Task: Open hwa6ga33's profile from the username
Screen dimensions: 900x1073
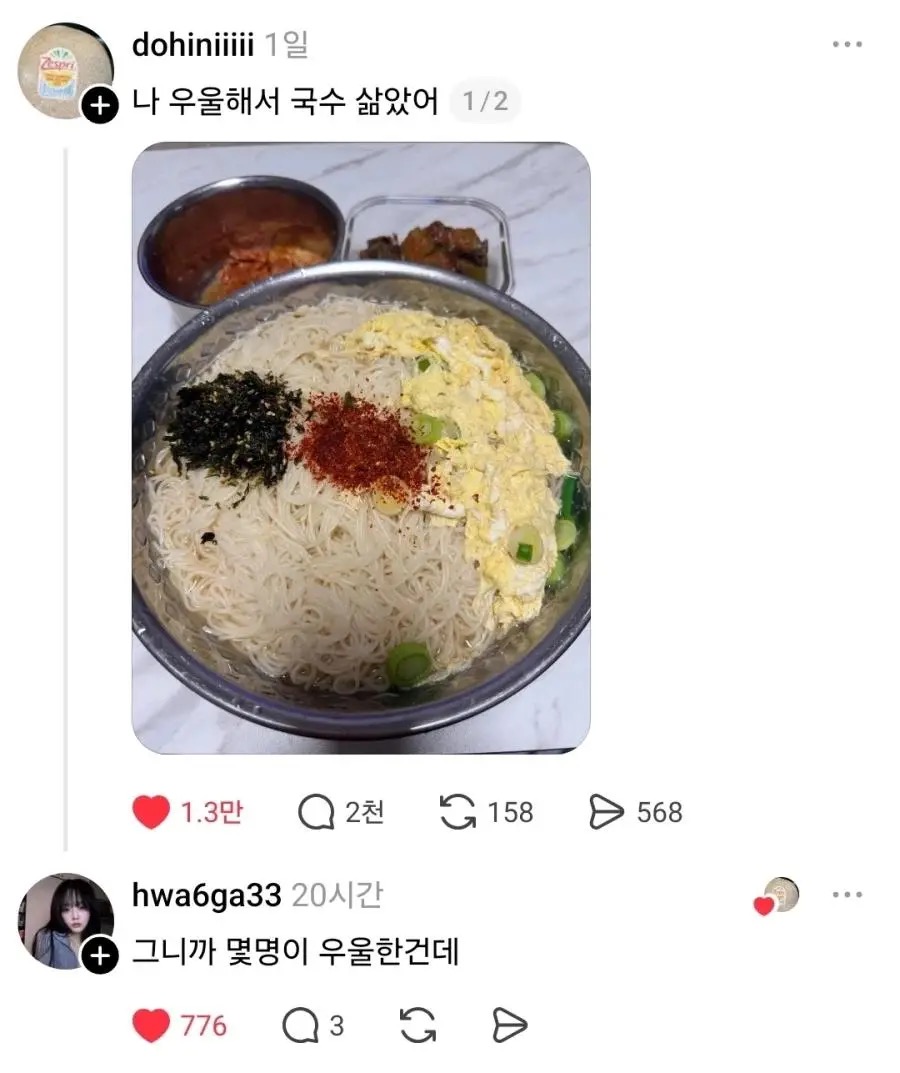Action: pos(206,895)
